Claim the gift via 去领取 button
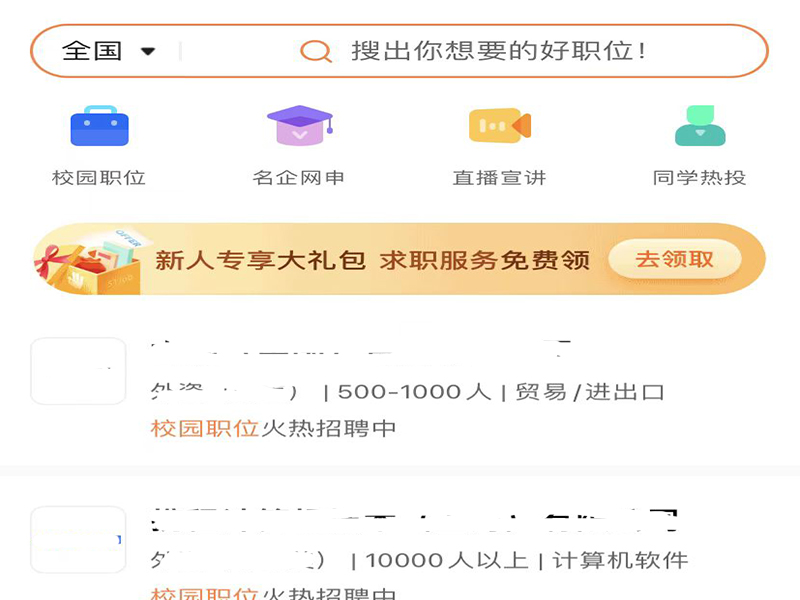This screenshot has height=600, width=800. 675,260
